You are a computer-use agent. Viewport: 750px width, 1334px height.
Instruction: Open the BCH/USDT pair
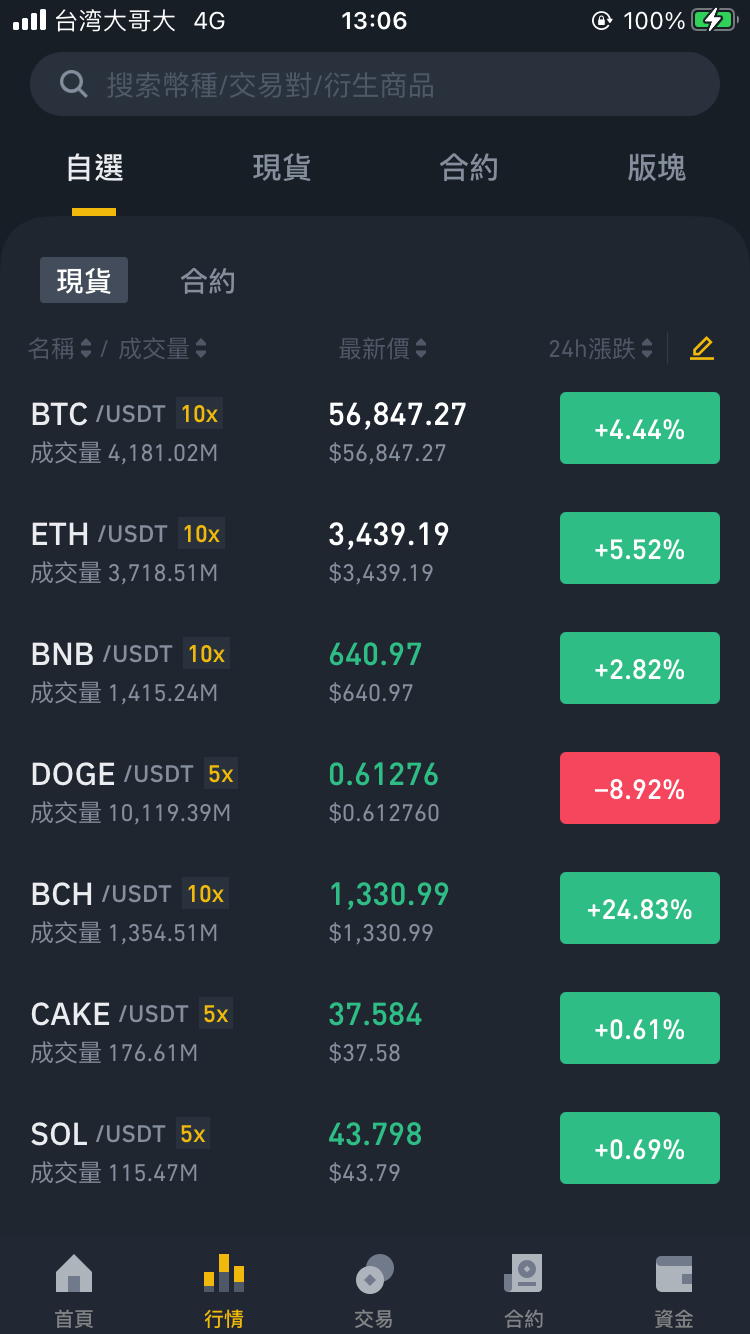[x=375, y=908]
